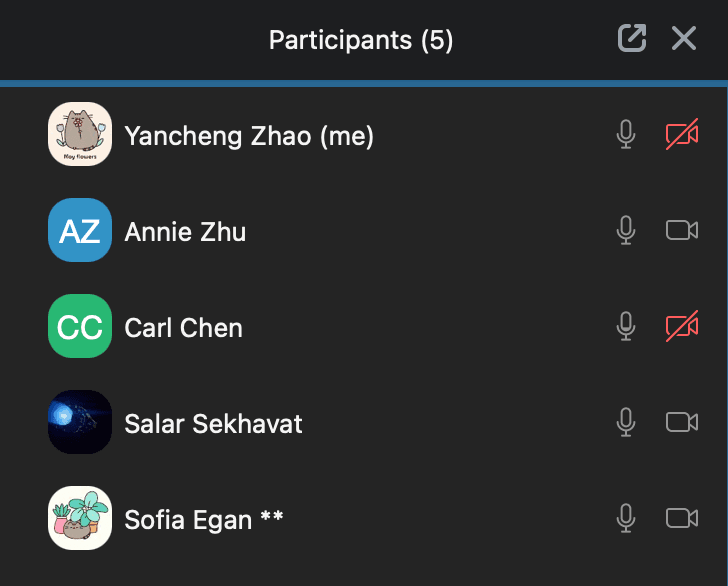Tap Annie Zhu's video camera icon

[x=682, y=231]
